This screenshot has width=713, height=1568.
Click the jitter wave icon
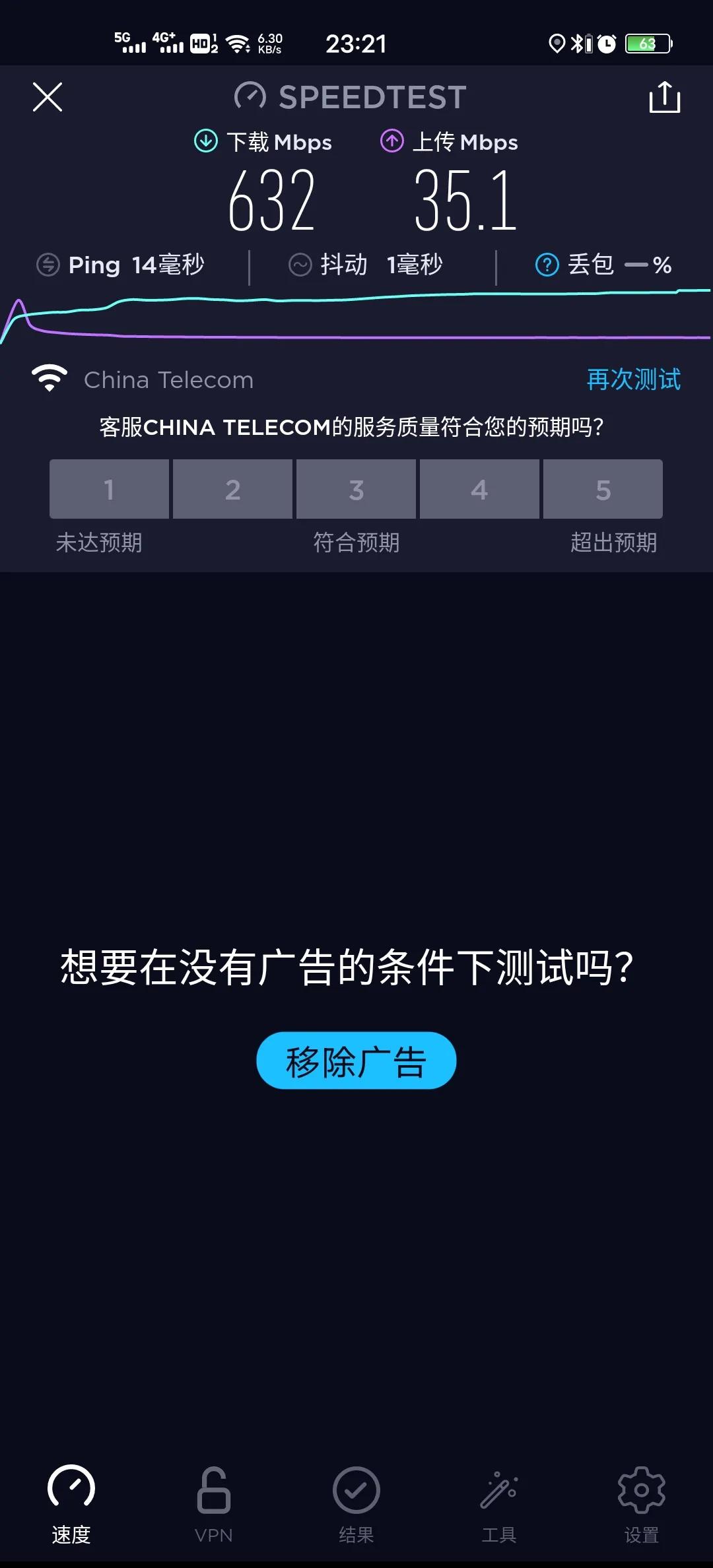pyautogui.click(x=300, y=264)
